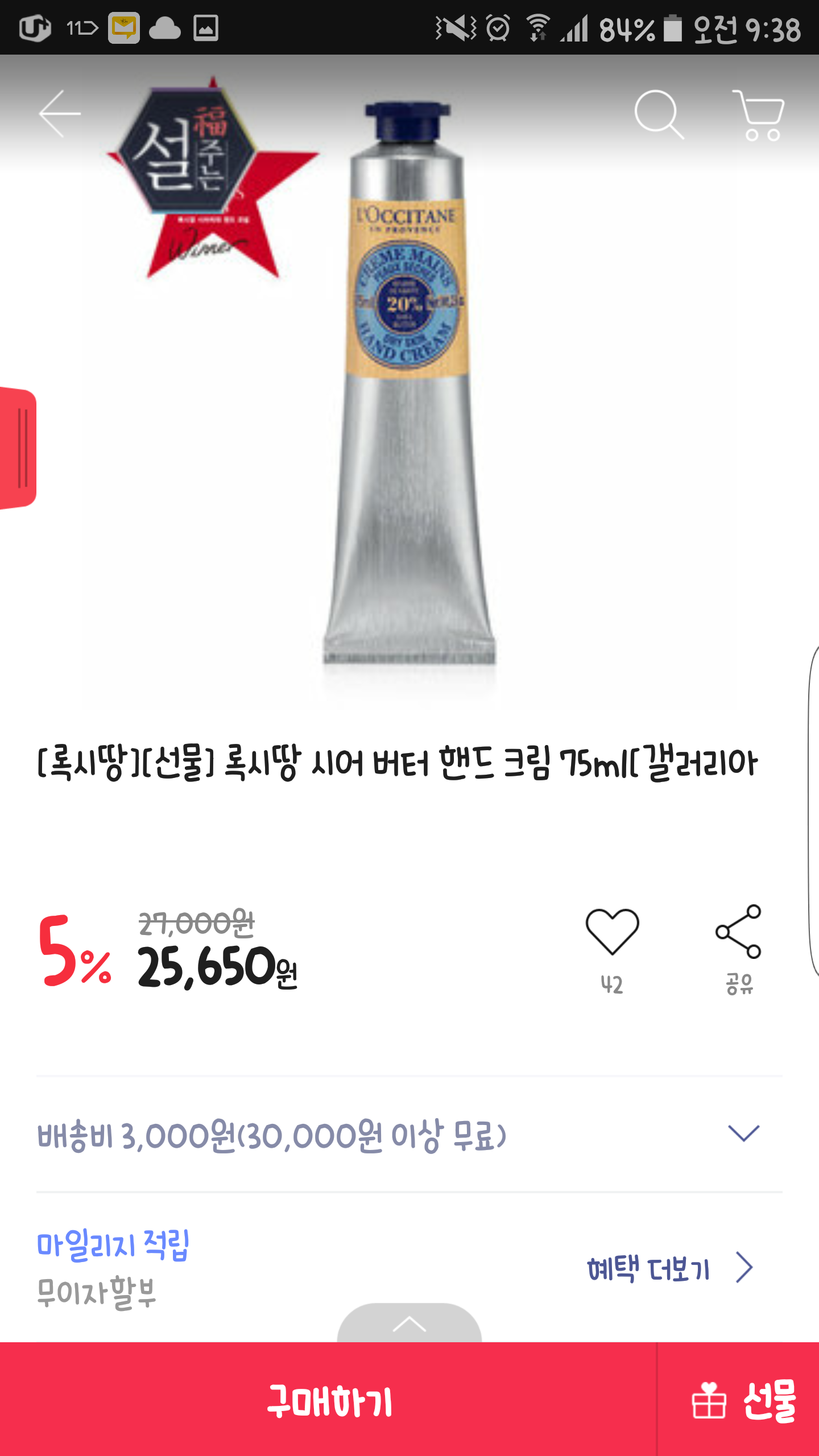
Task: Open the red side drawer handle
Action: (x=19, y=448)
